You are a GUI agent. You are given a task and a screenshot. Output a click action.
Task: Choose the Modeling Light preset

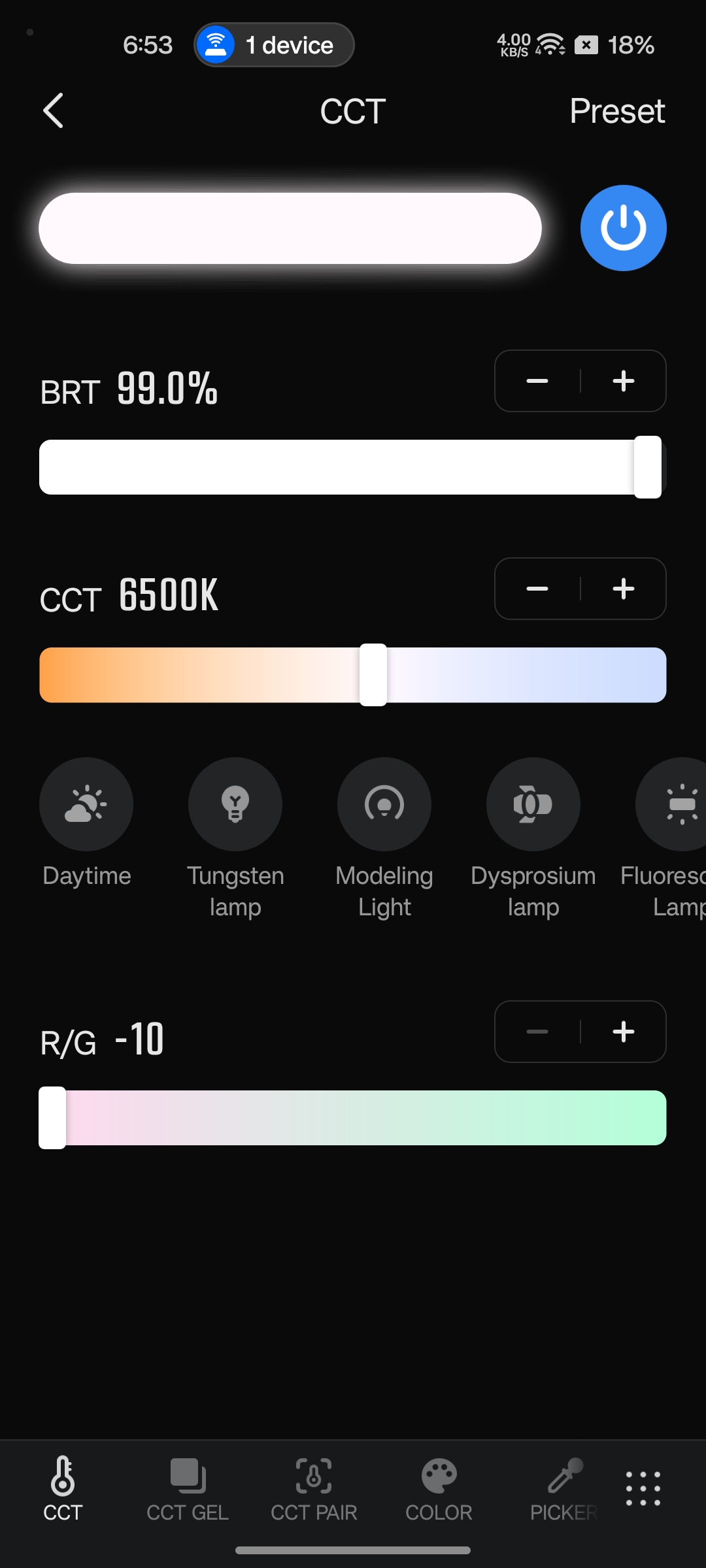(384, 804)
